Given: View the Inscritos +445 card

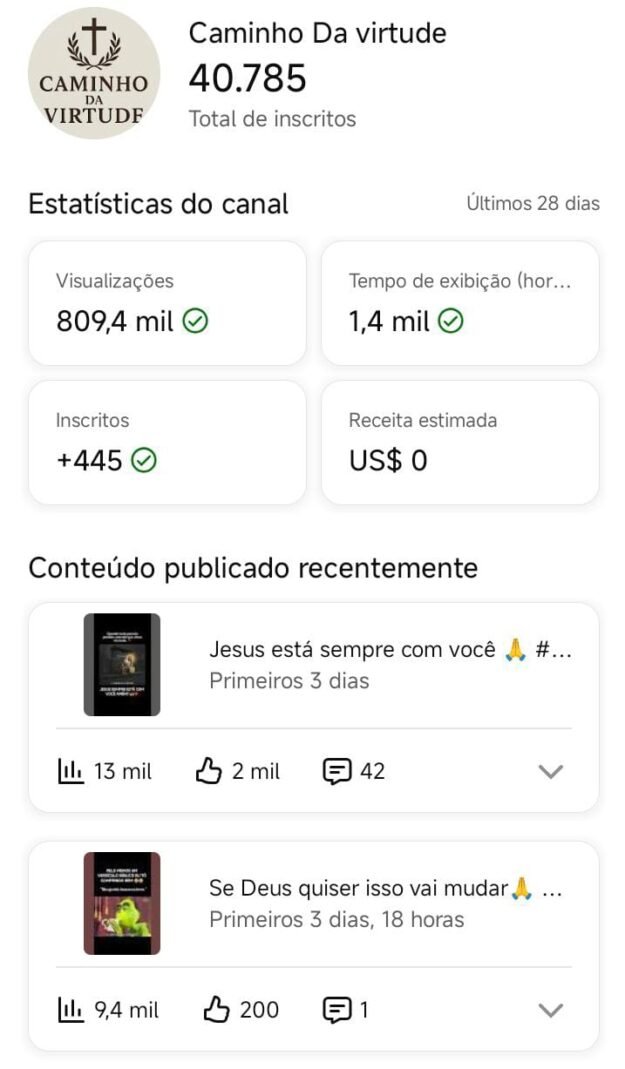Looking at the screenshot, I should 167,442.
